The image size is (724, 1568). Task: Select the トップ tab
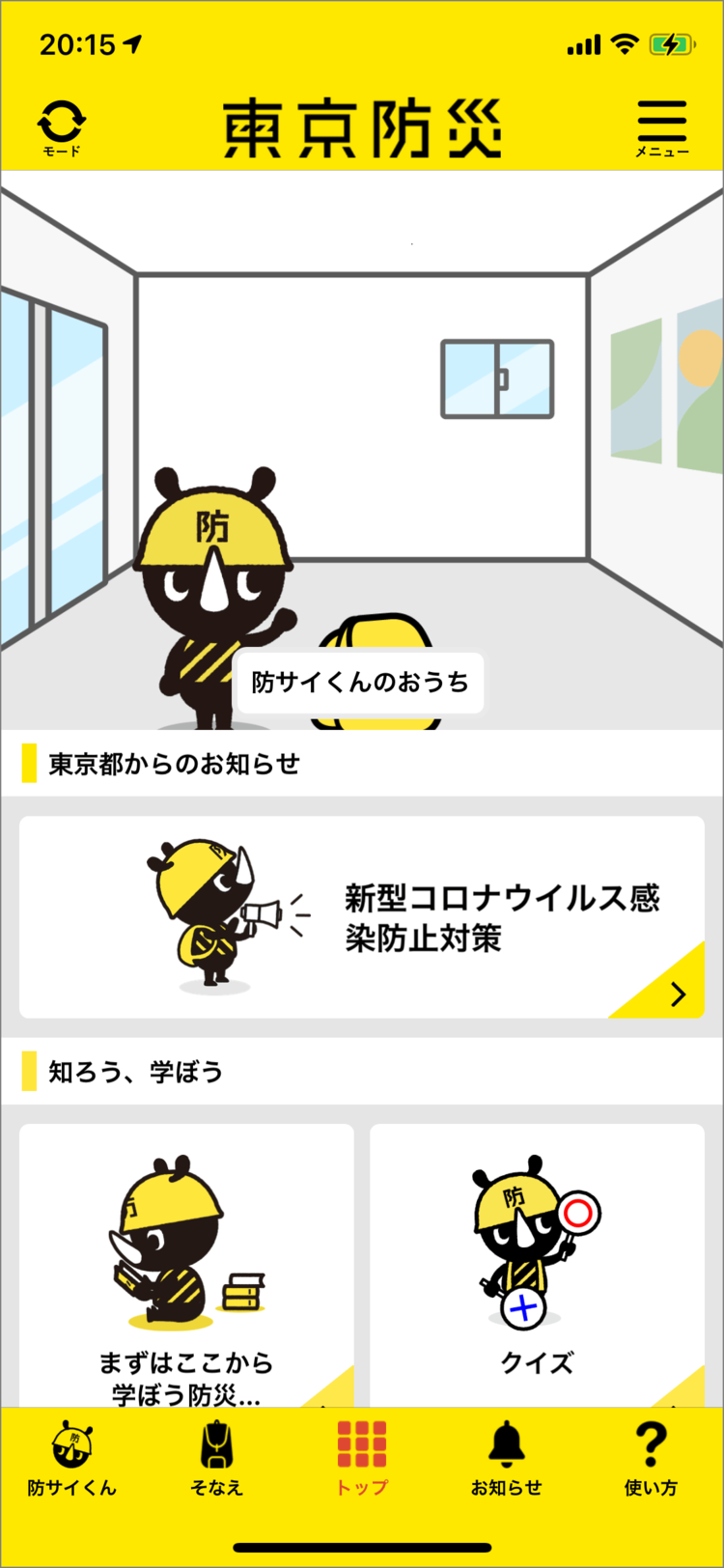362,1458
